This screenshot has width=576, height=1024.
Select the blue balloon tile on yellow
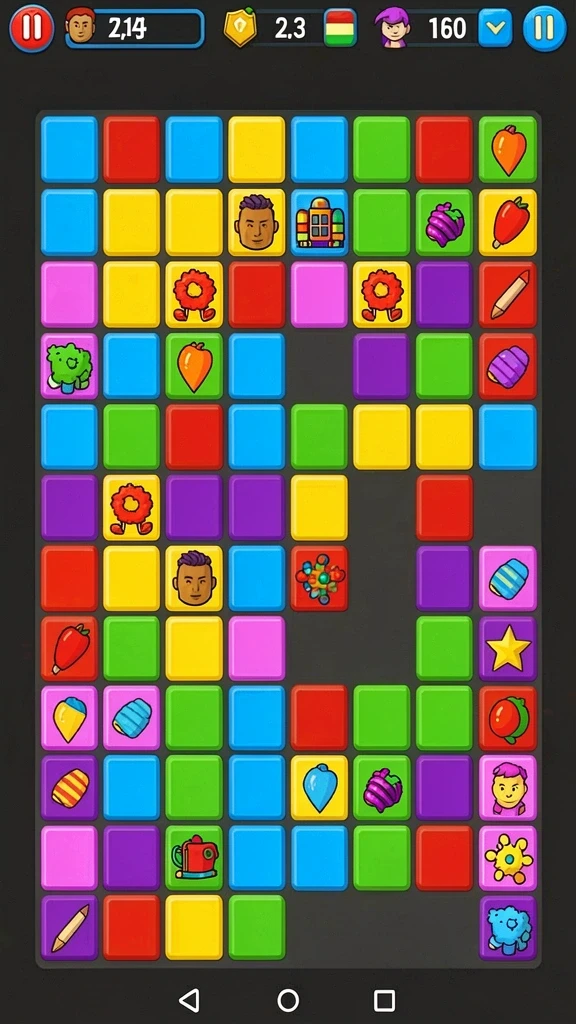(319, 788)
